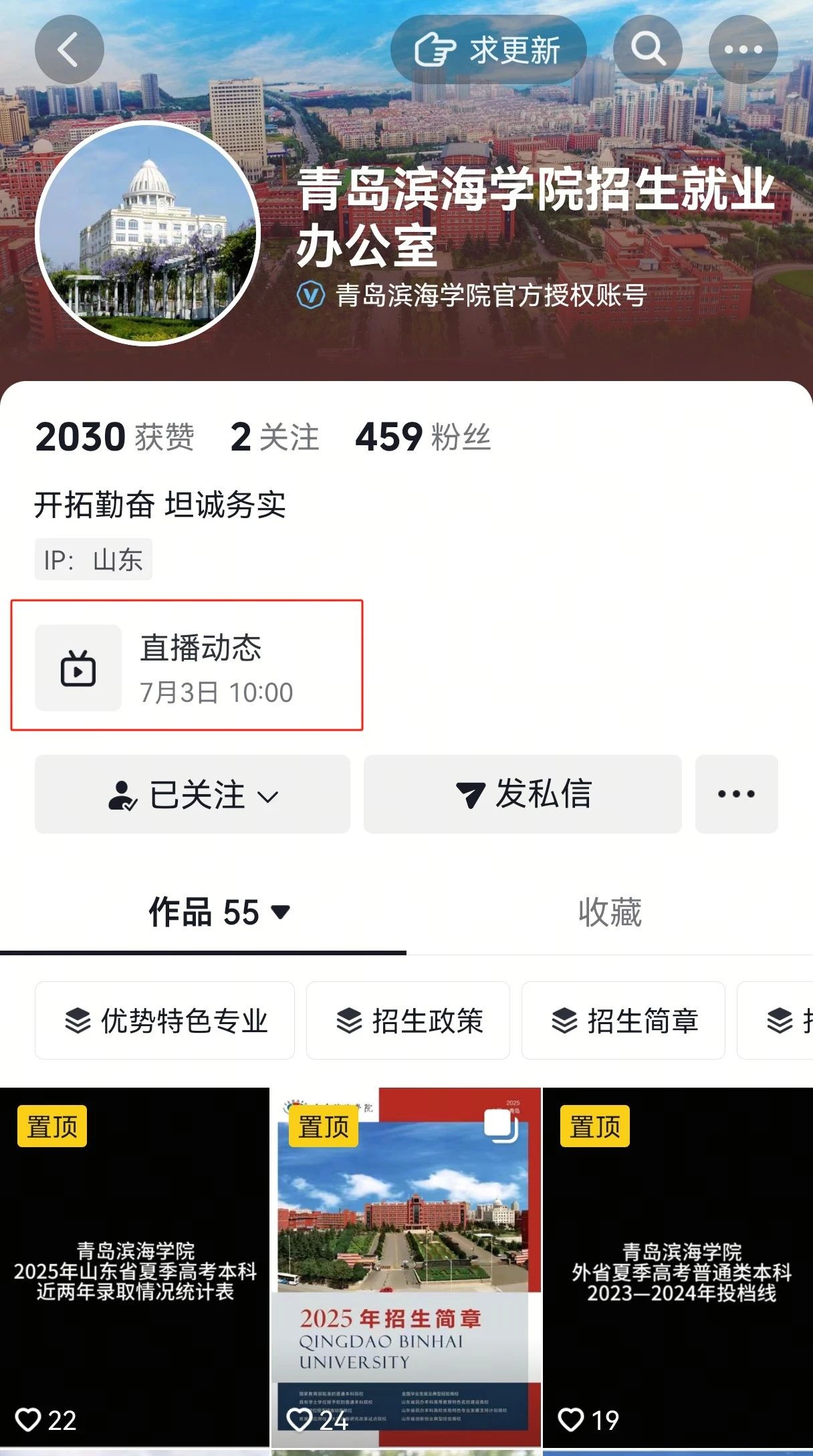Image resolution: width=813 pixels, height=1456 pixels.
Task: Switch to the 收藏 tab
Action: click(609, 913)
